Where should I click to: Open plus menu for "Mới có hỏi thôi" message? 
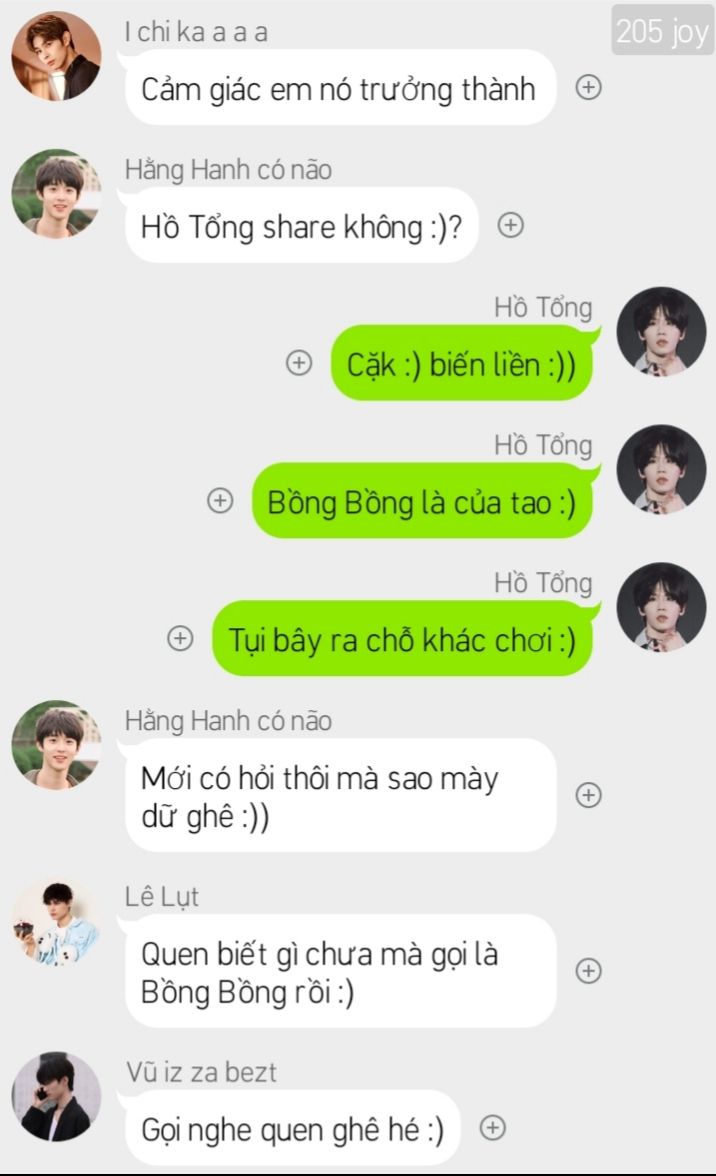point(589,795)
